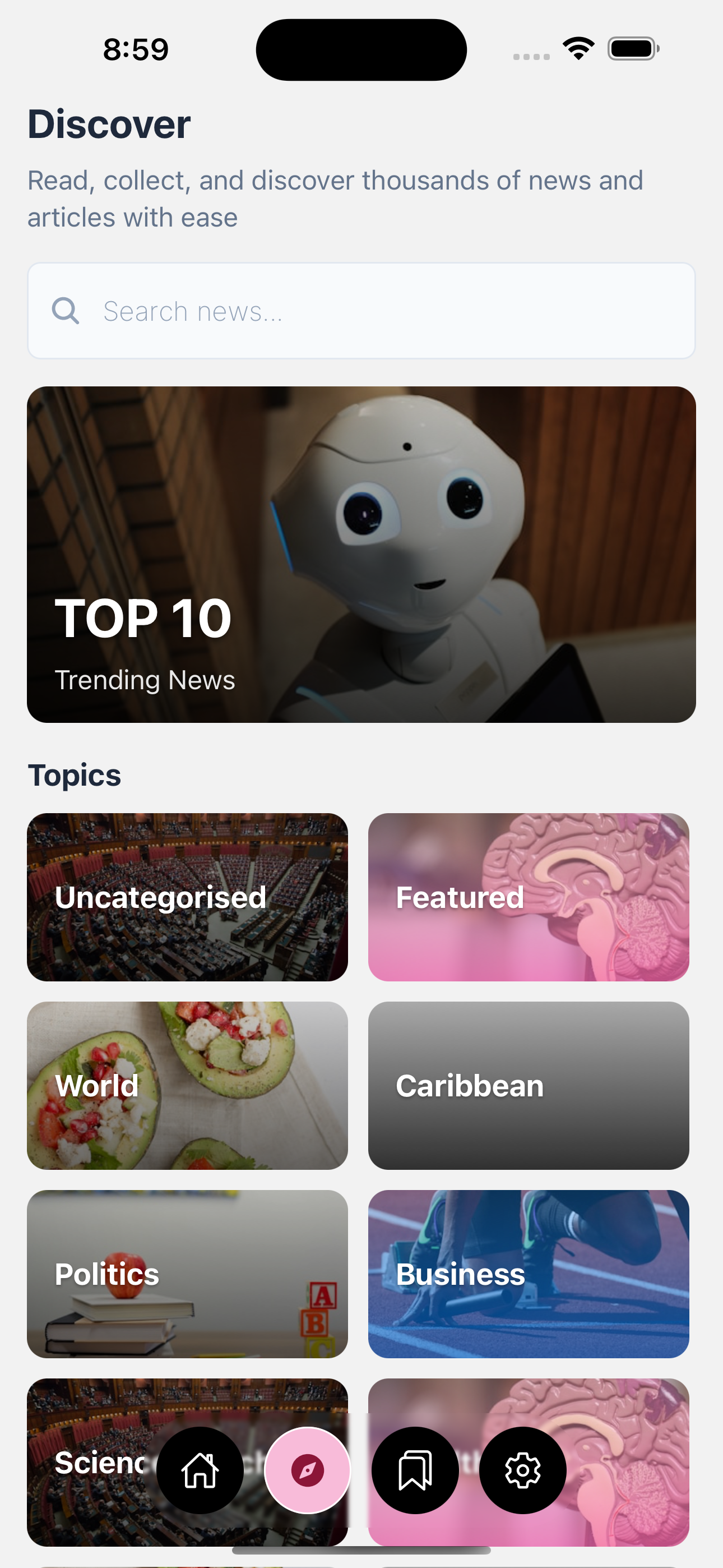Tap the time display in status bar
Viewport: 723px width, 1568px height.
[x=134, y=49]
